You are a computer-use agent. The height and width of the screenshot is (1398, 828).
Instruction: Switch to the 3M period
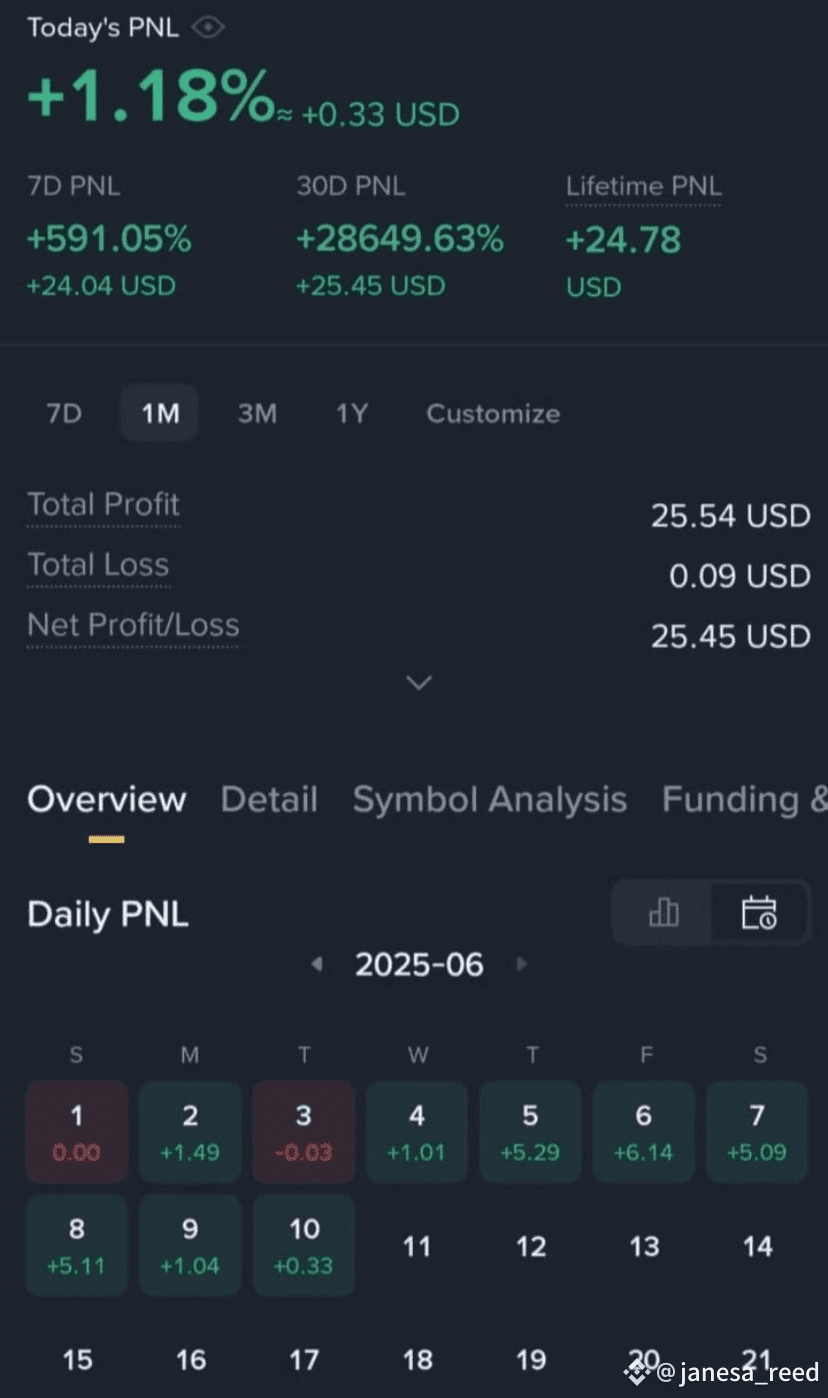tap(257, 413)
